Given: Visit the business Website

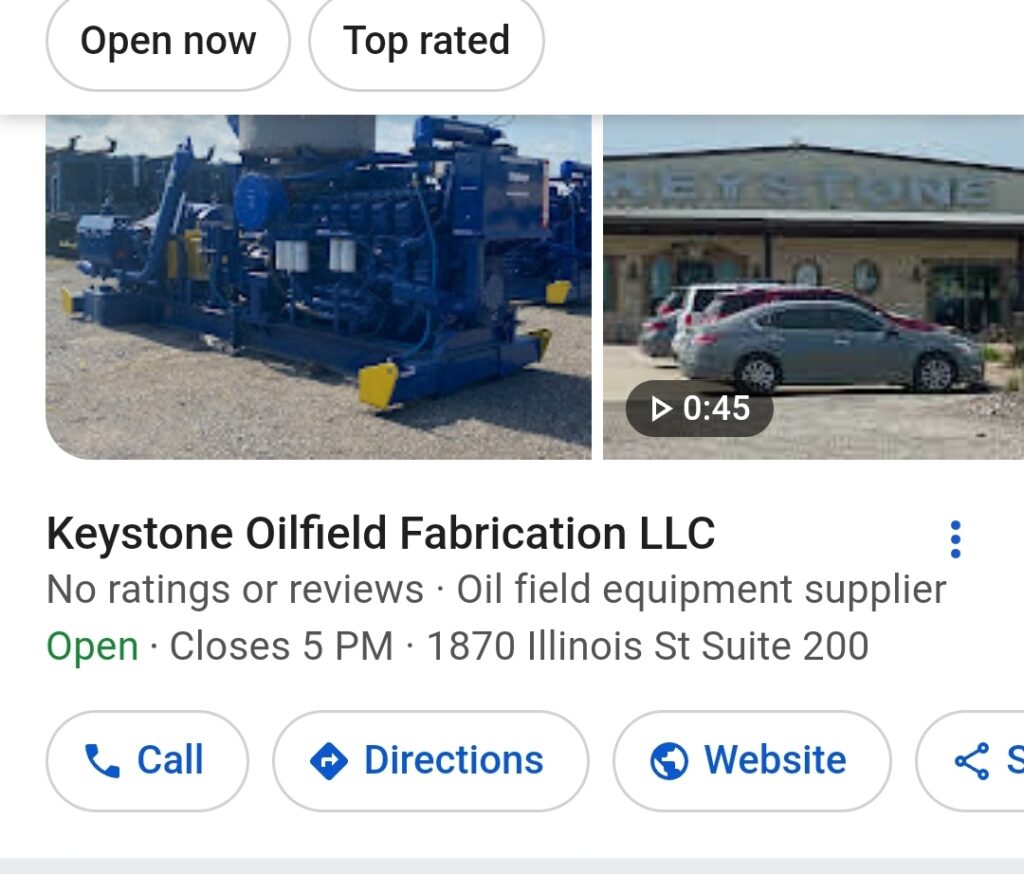Looking at the screenshot, I should tap(751, 761).
